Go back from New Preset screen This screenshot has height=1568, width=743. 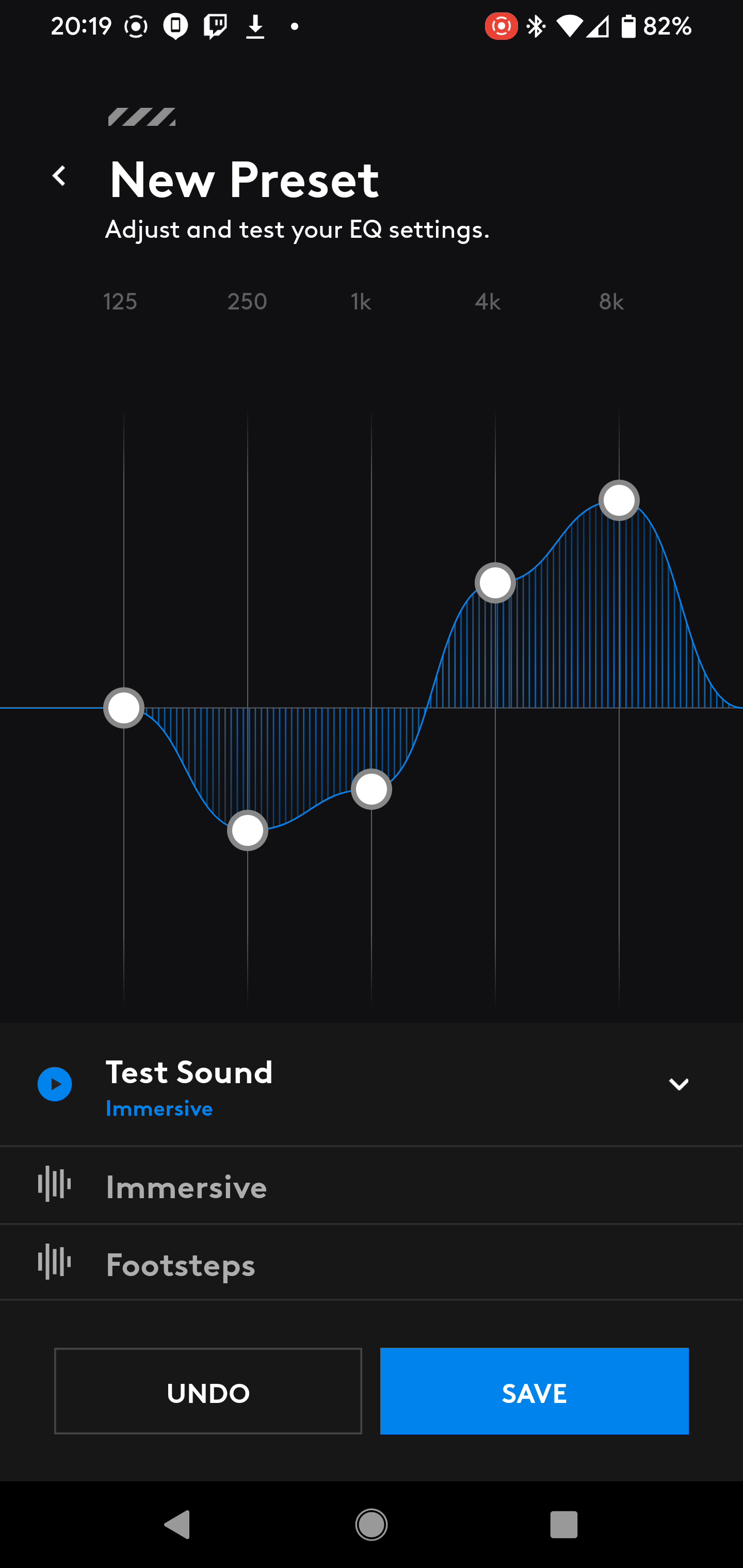[59, 176]
